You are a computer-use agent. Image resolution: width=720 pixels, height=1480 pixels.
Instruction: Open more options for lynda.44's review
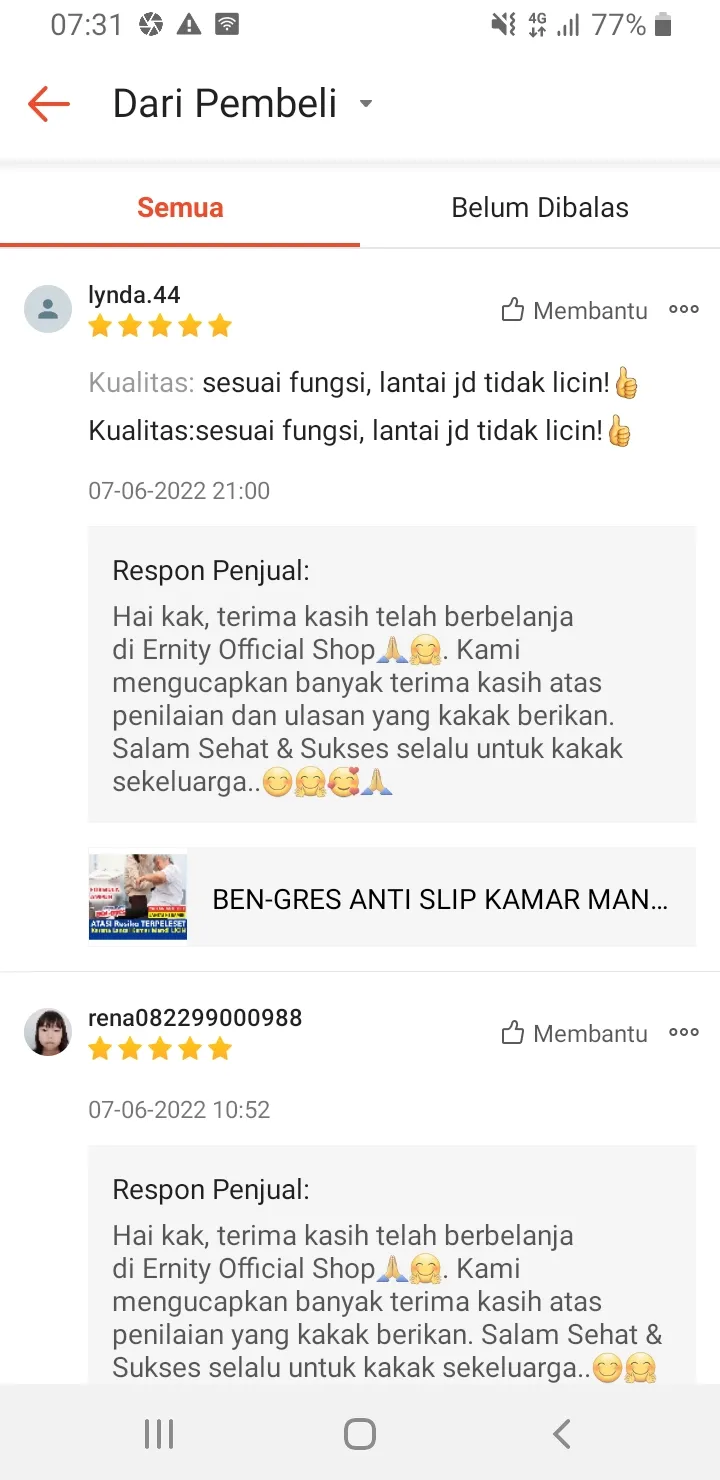tap(684, 310)
